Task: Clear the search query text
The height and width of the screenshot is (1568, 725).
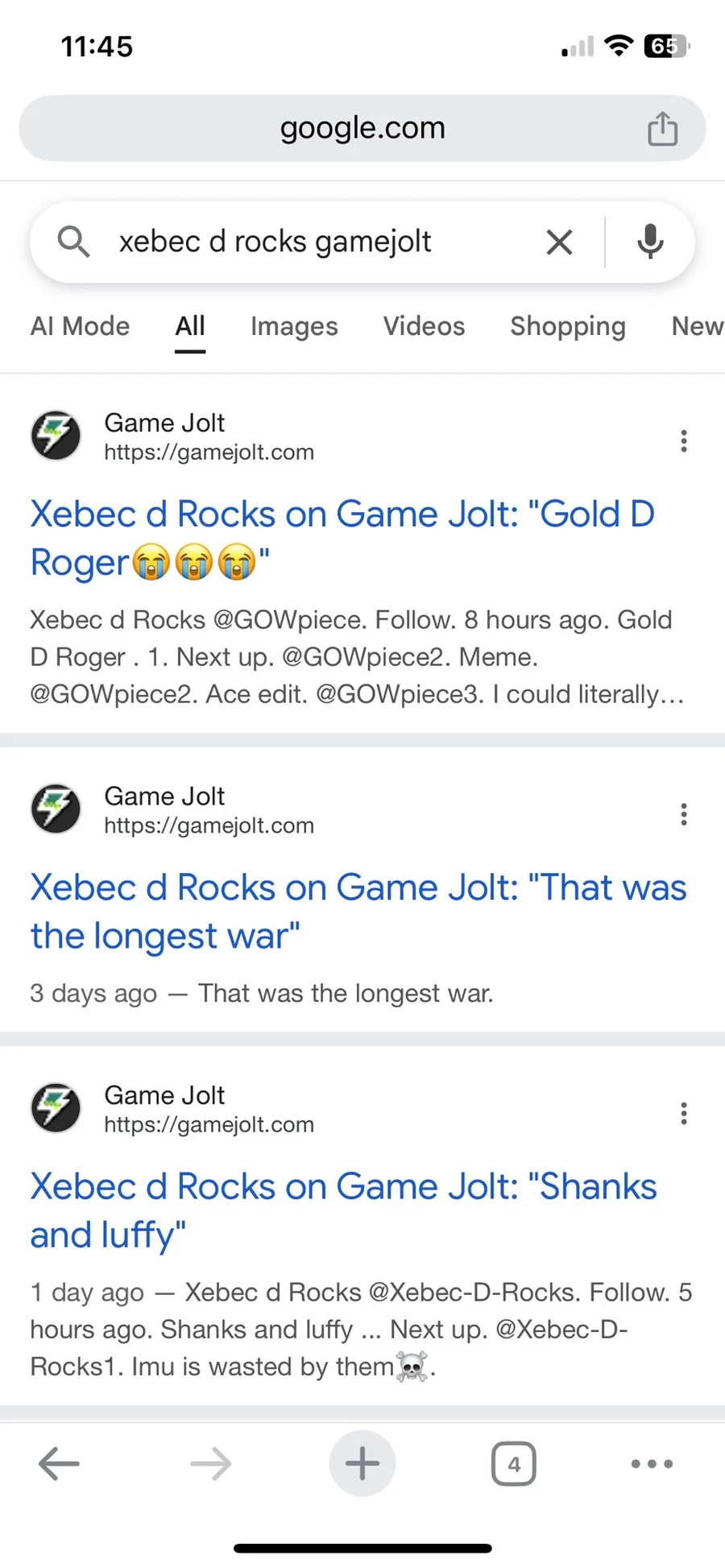Action: (559, 242)
